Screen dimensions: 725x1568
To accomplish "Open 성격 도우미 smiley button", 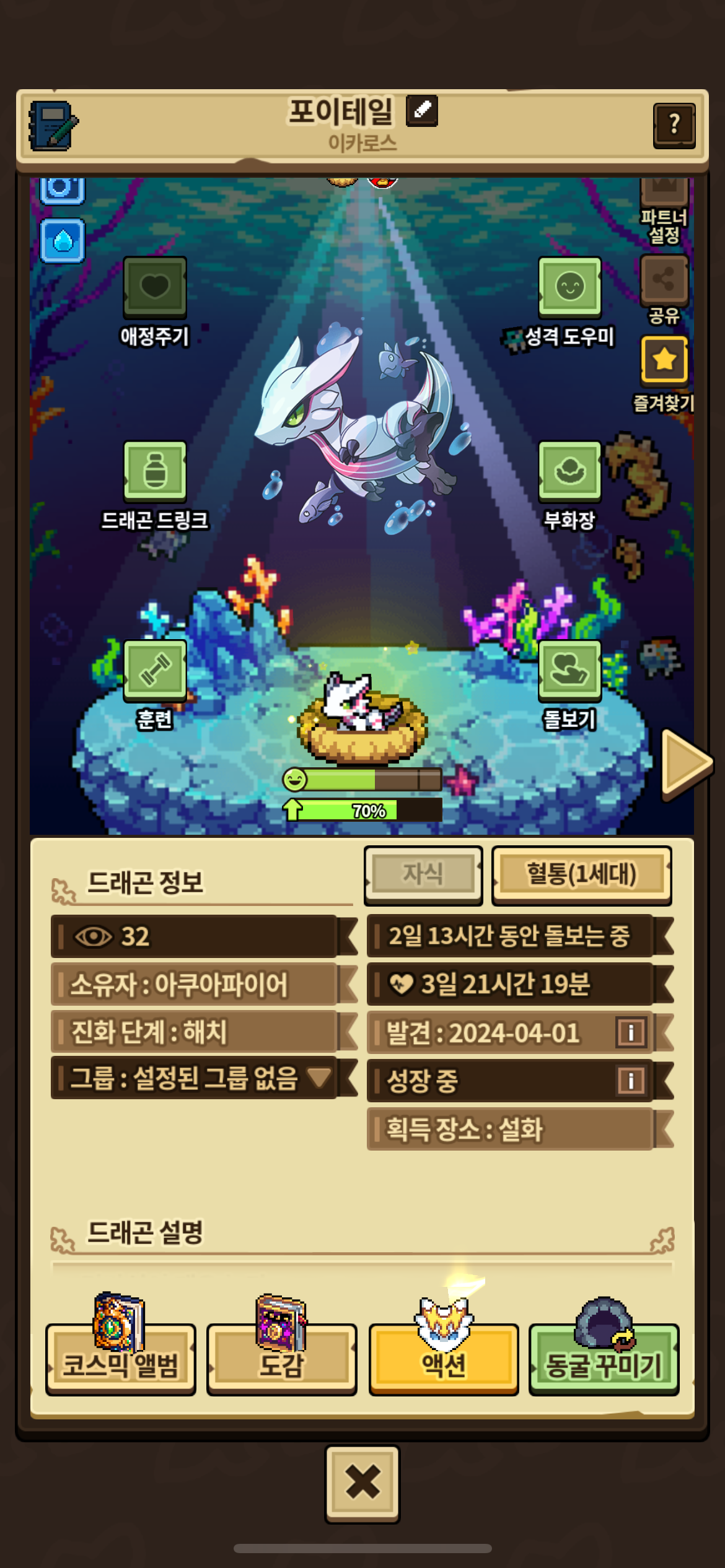I will (570, 287).
